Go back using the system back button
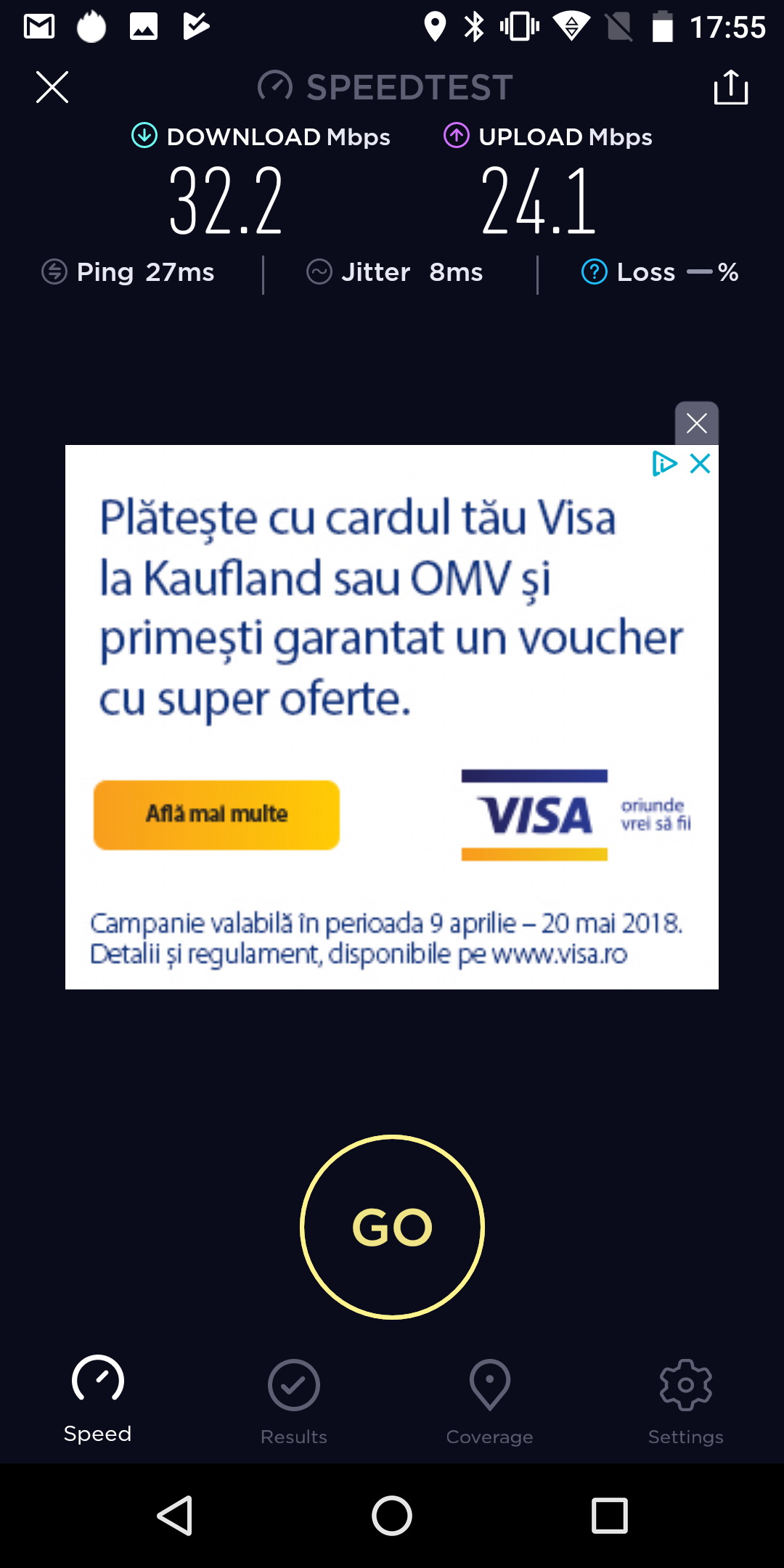This screenshot has width=784, height=1568. (175, 1516)
